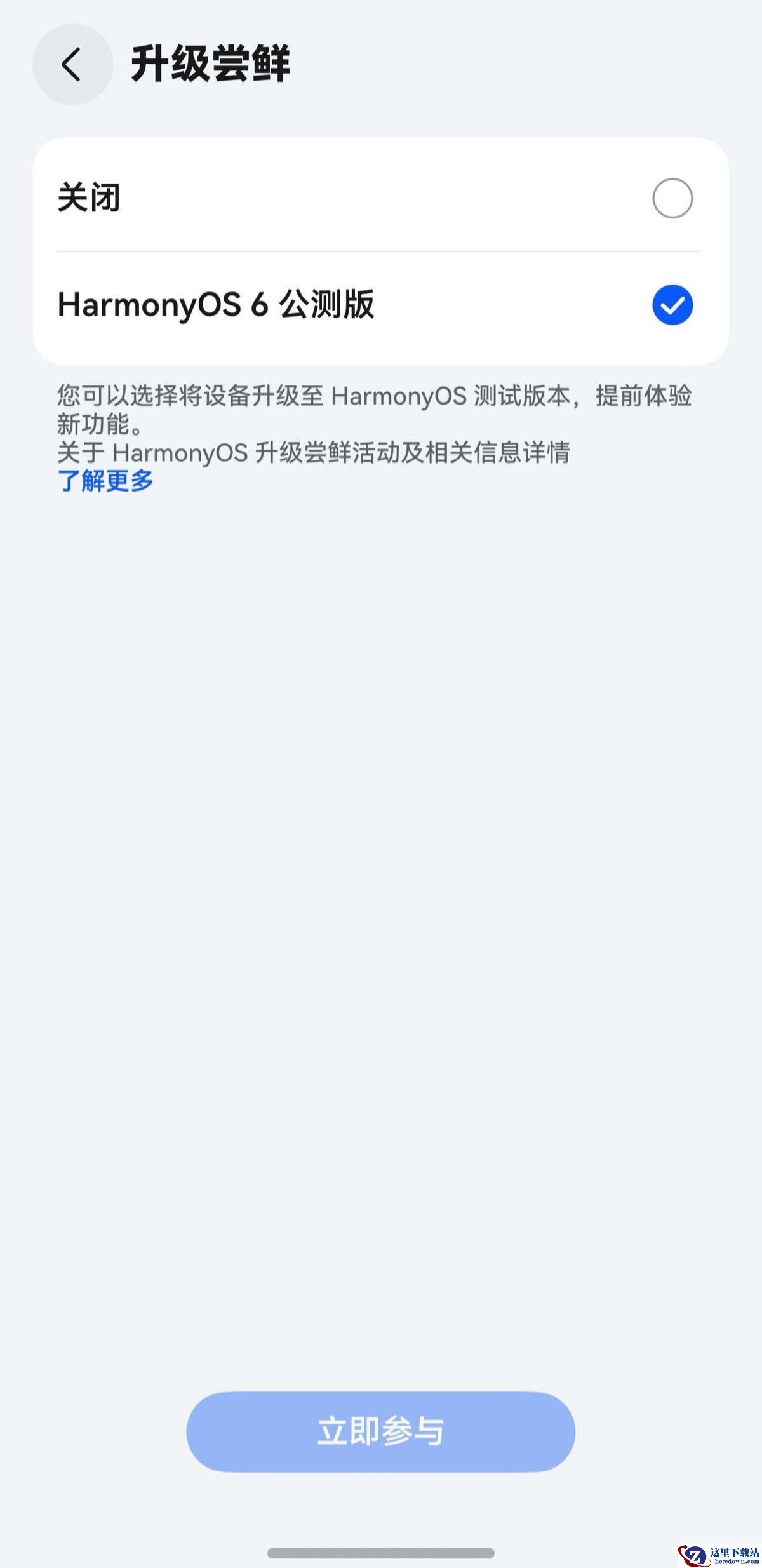Open the 了解更多 link
762x1568 pixels.
(105, 481)
